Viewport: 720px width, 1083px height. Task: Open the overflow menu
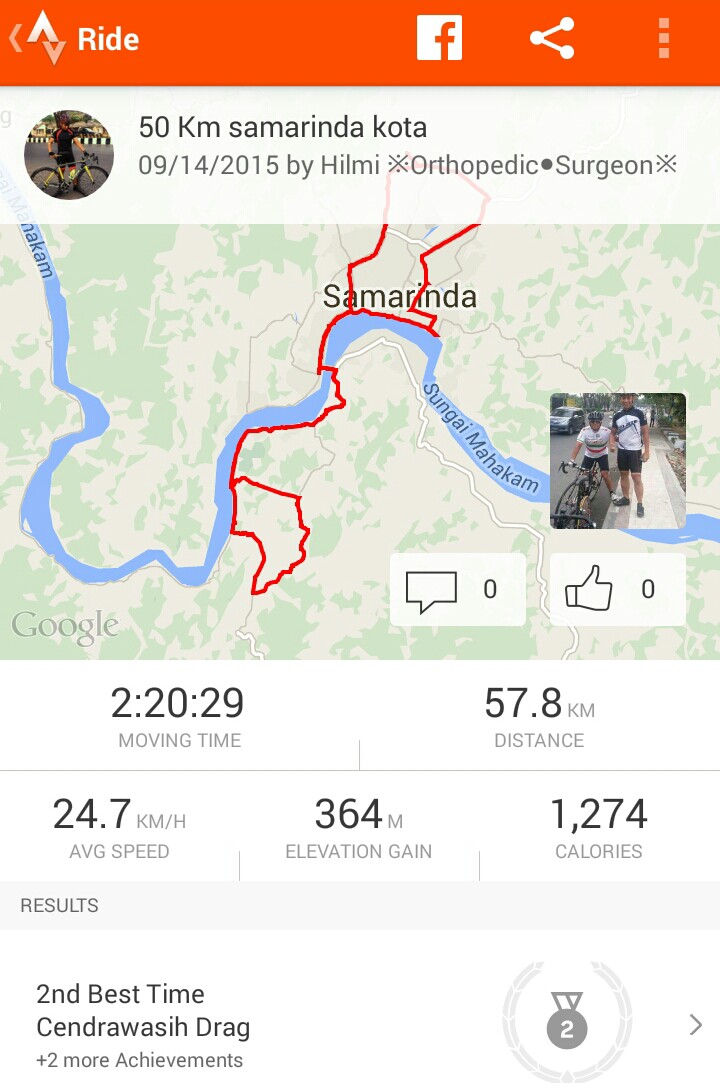point(664,40)
